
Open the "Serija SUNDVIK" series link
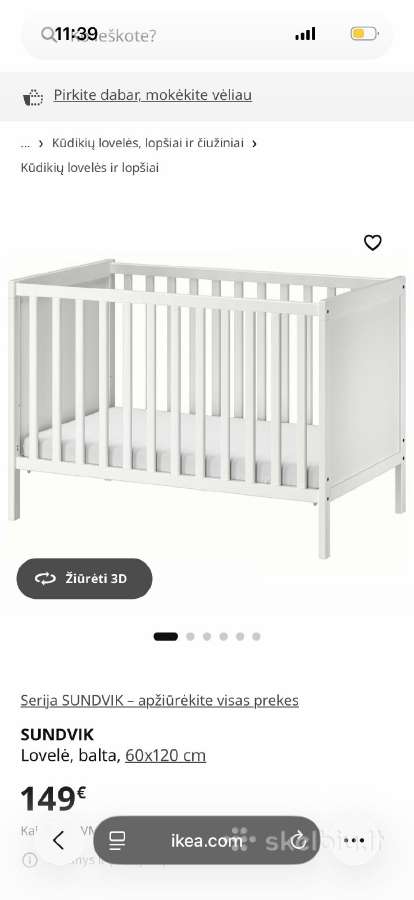pyautogui.click(x=160, y=700)
